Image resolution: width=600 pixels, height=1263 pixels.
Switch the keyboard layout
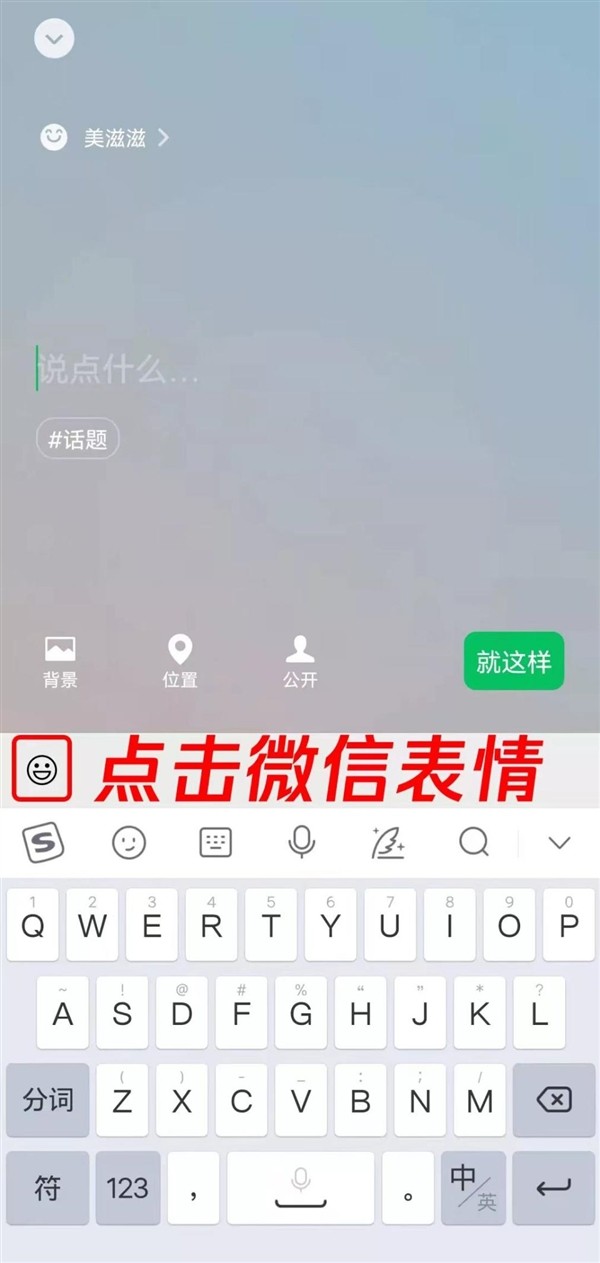(216, 842)
